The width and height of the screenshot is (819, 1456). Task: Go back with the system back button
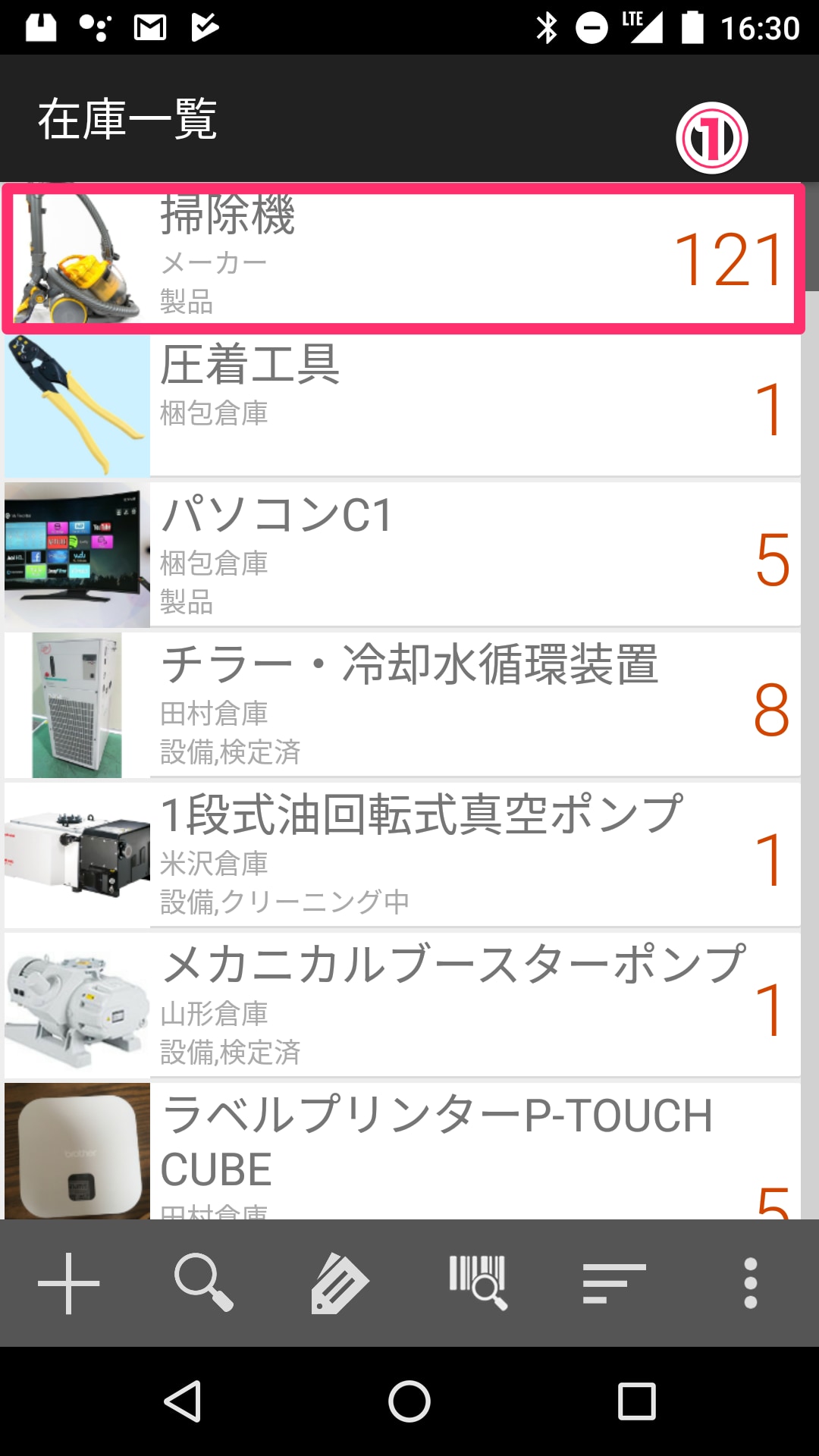click(x=183, y=1401)
